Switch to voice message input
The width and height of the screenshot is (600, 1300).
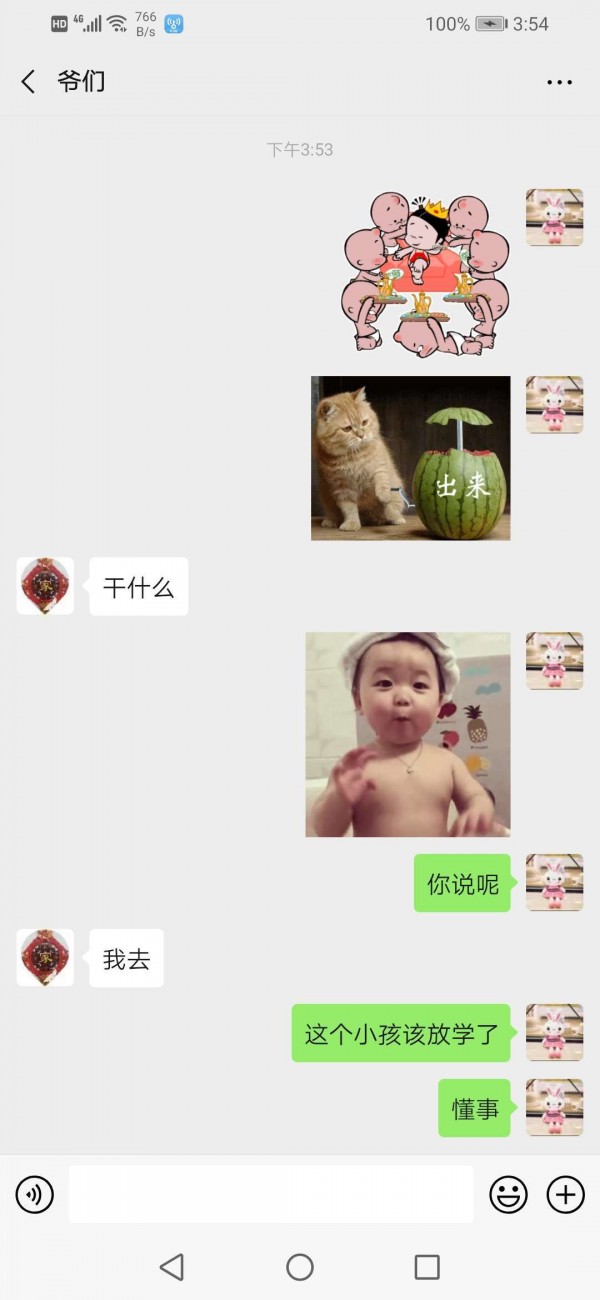click(x=35, y=1194)
